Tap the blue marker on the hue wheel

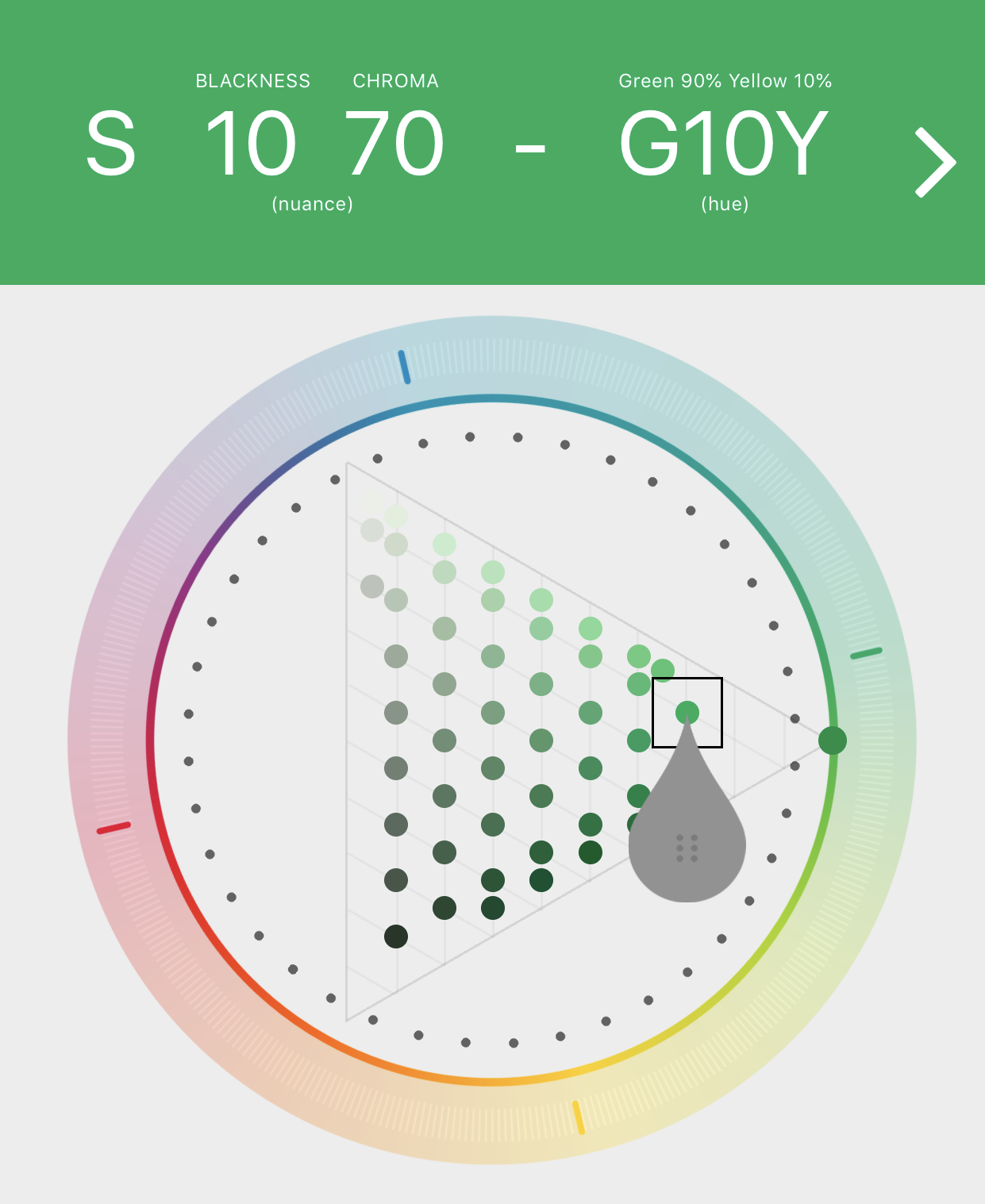click(404, 367)
